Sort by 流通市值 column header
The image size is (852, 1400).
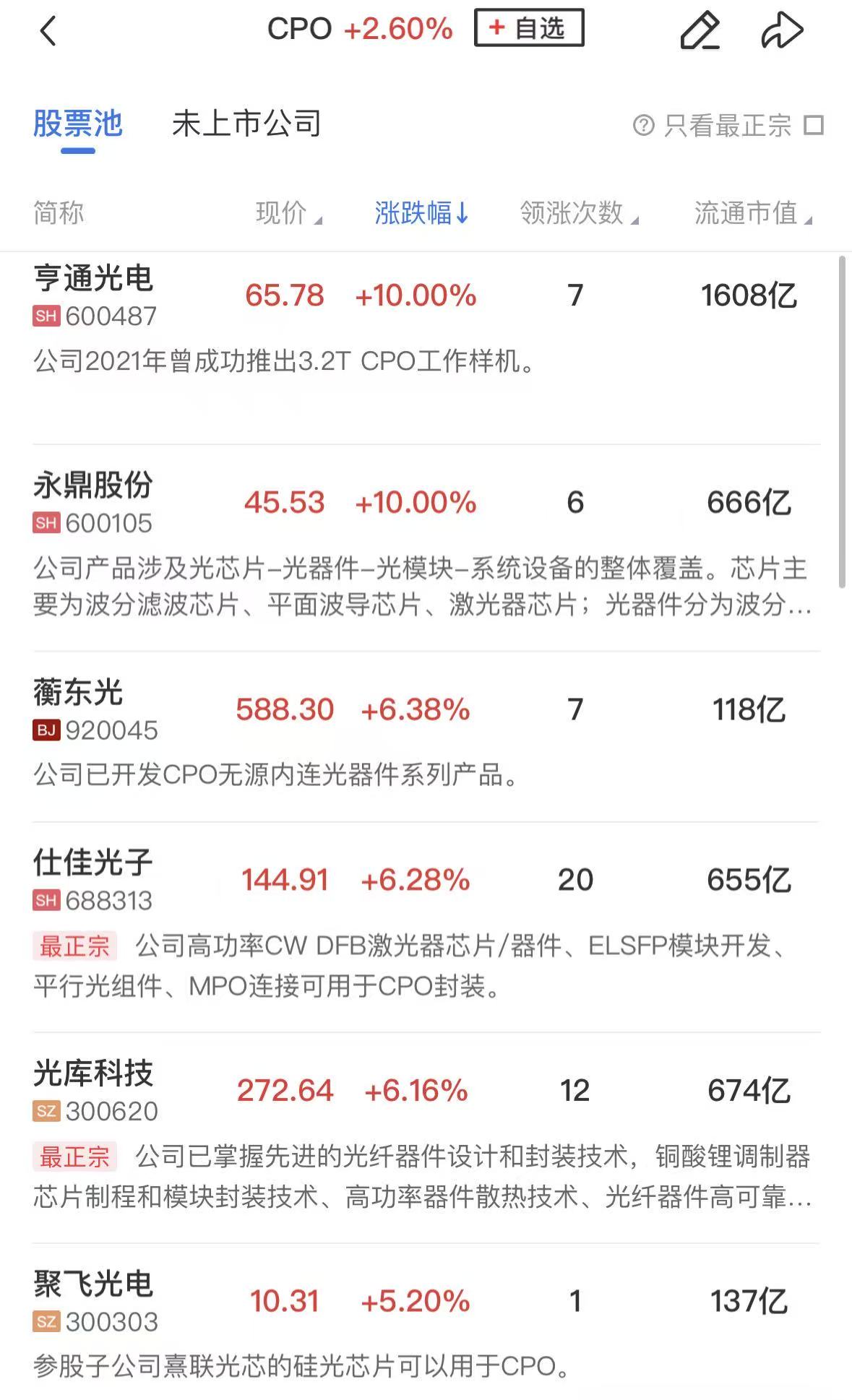tap(752, 213)
